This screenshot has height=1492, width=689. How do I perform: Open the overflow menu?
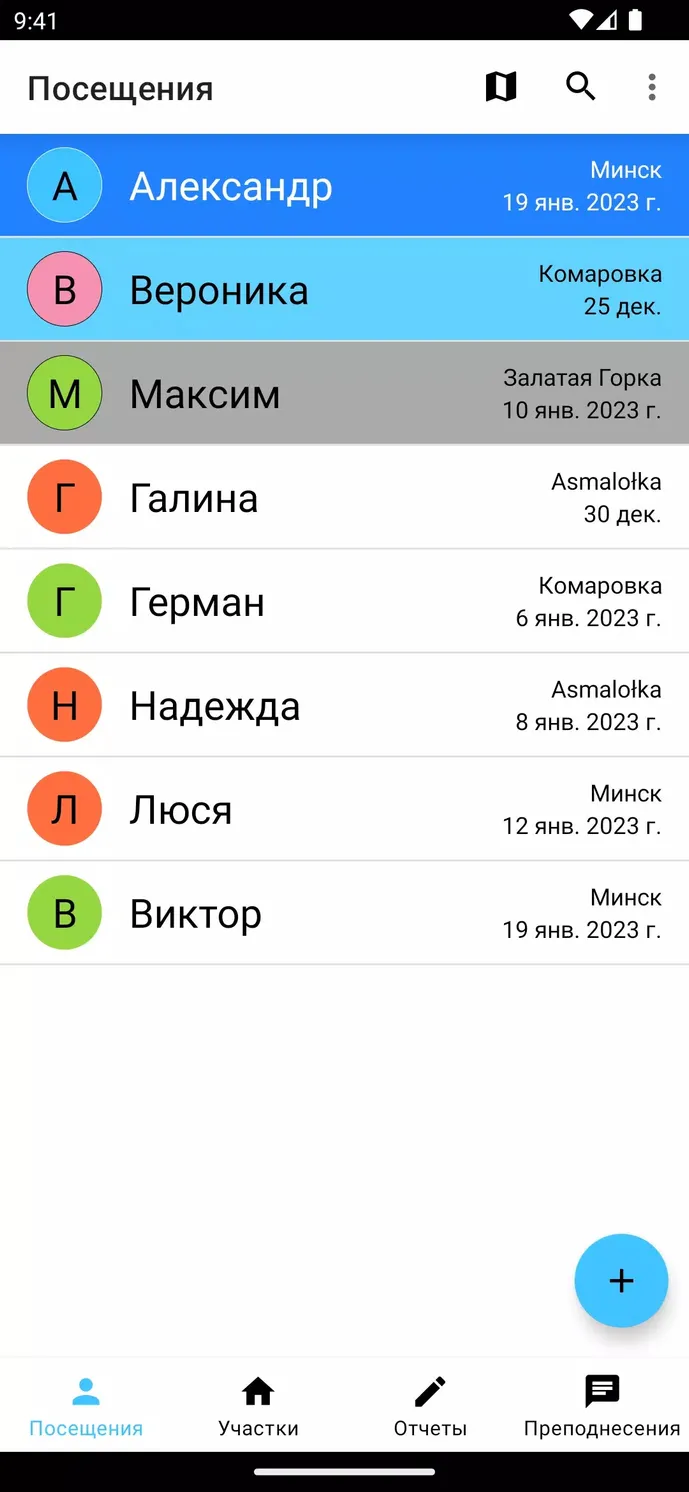[x=652, y=87]
